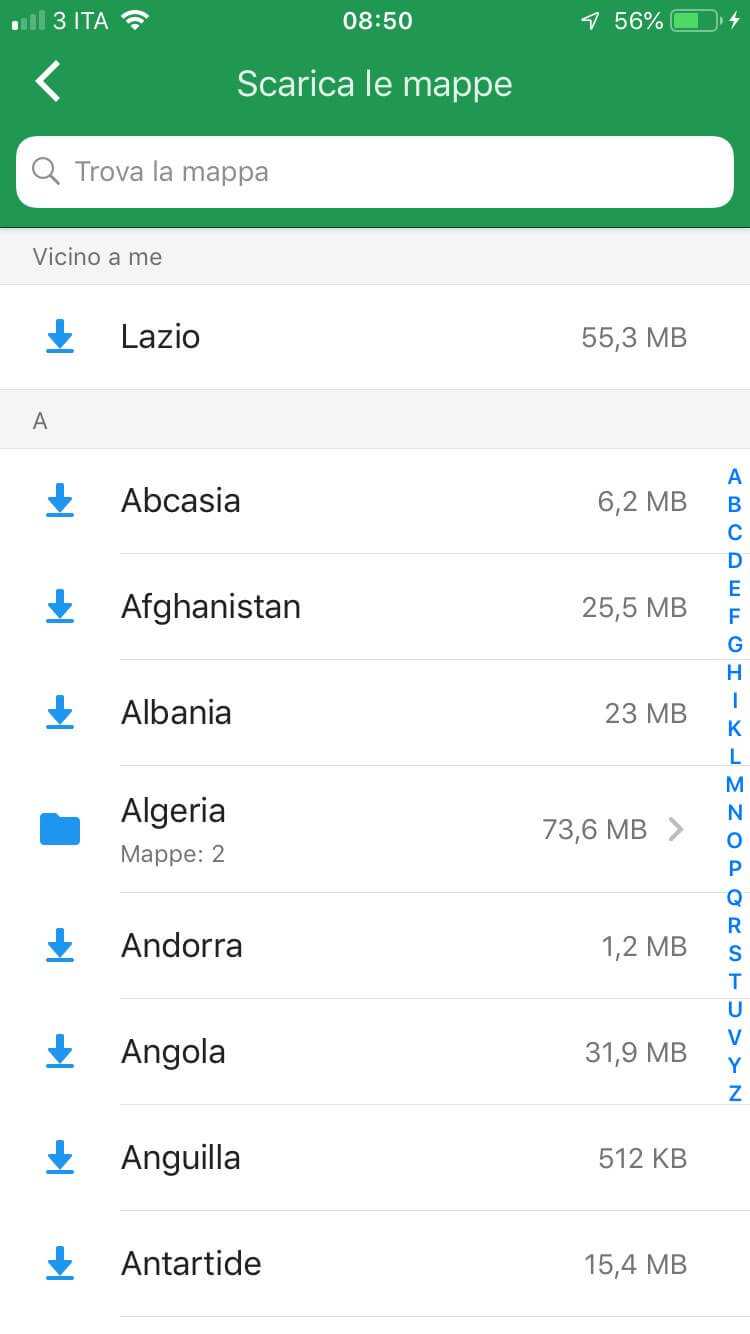Viewport: 750px width, 1334px height.
Task: Tap the search magnifier in the search bar
Action: click(45, 171)
